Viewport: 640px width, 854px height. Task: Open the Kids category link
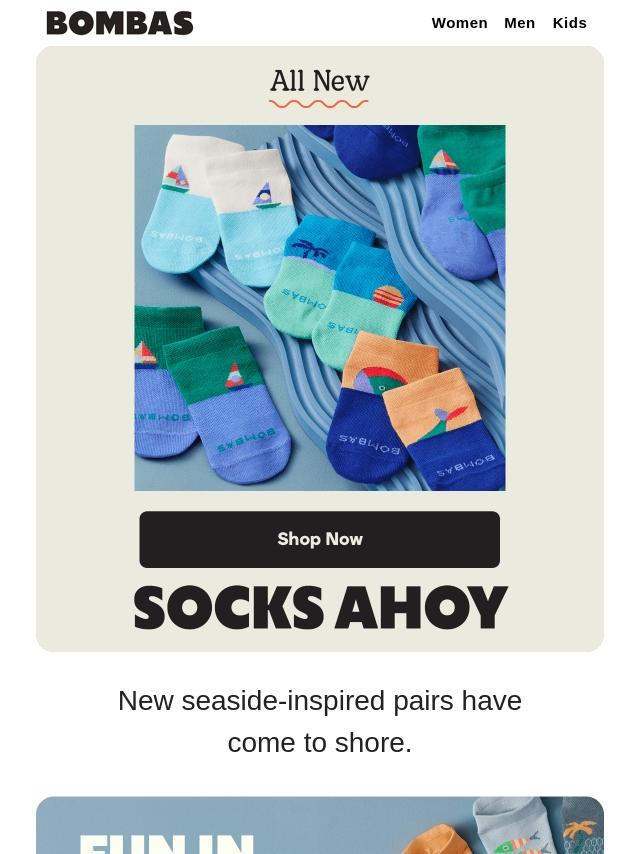569,23
